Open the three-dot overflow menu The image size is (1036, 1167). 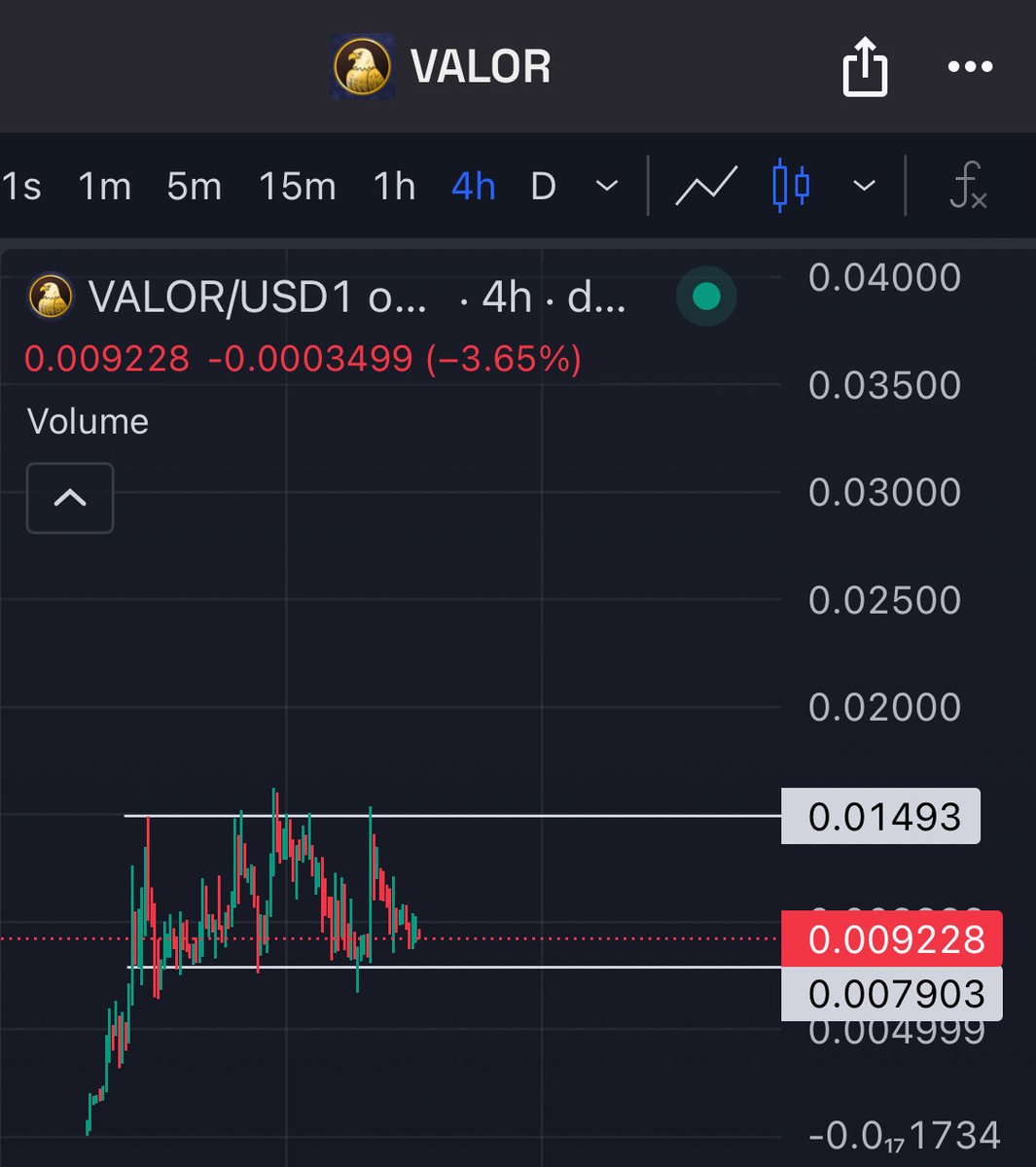coord(970,67)
